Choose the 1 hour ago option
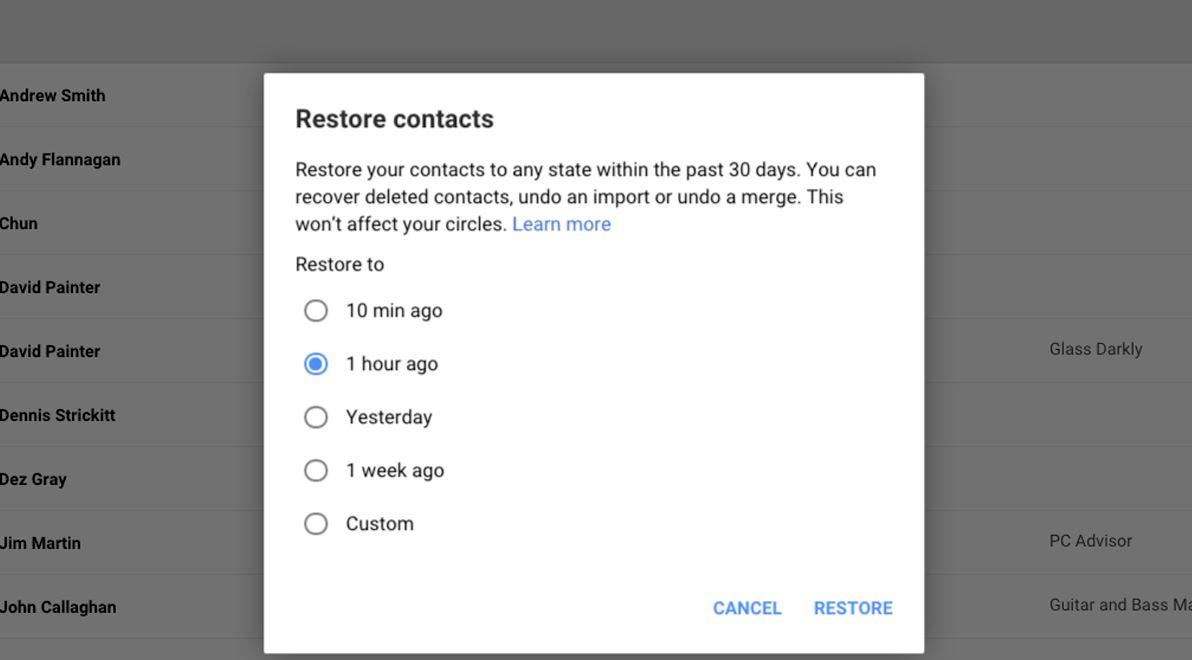Screen dimensions: 1192x660 click(316, 364)
